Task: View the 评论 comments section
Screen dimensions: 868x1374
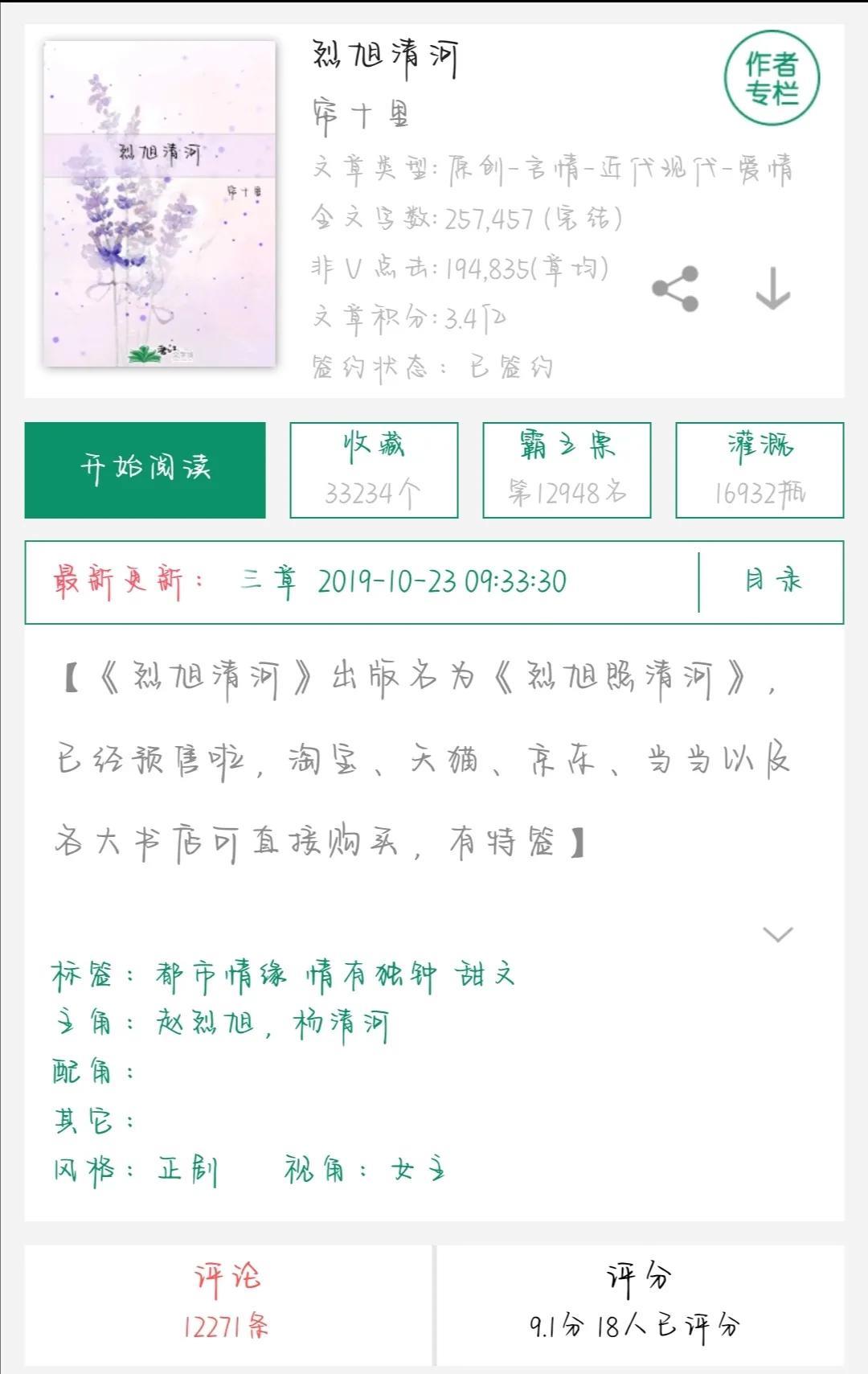Action: (x=228, y=1304)
